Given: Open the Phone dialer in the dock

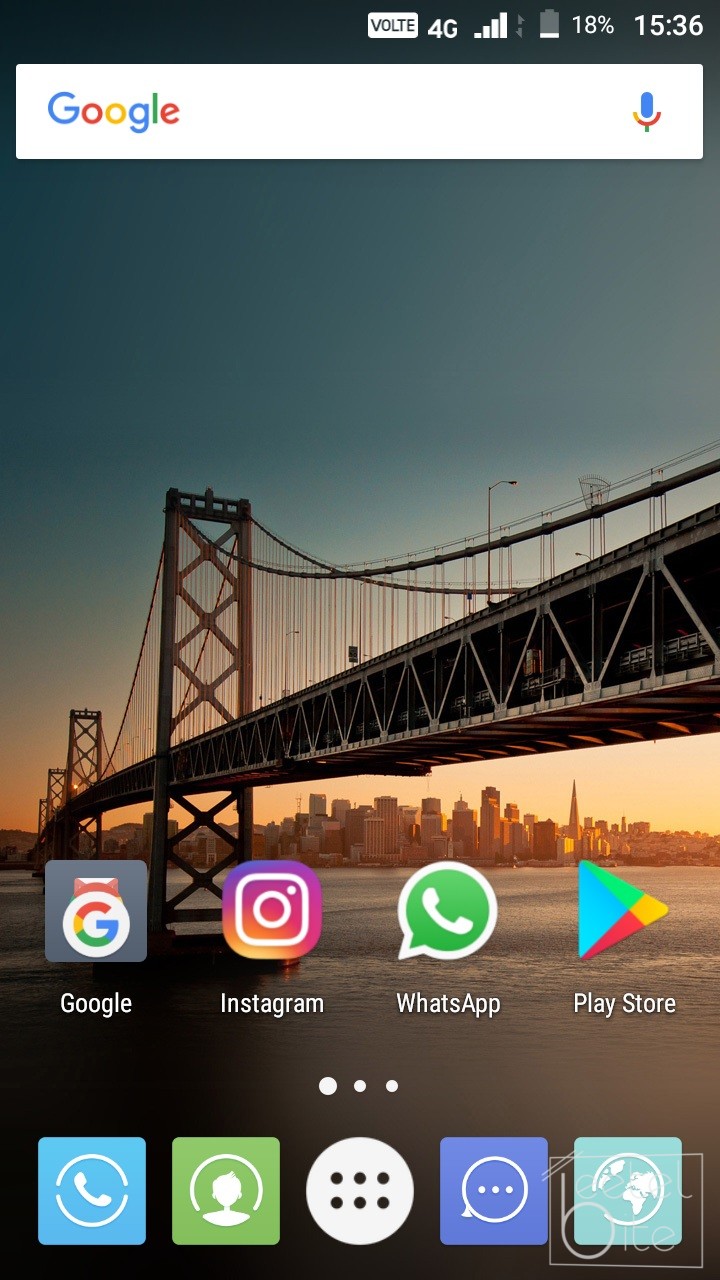Looking at the screenshot, I should pyautogui.click(x=92, y=1191).
